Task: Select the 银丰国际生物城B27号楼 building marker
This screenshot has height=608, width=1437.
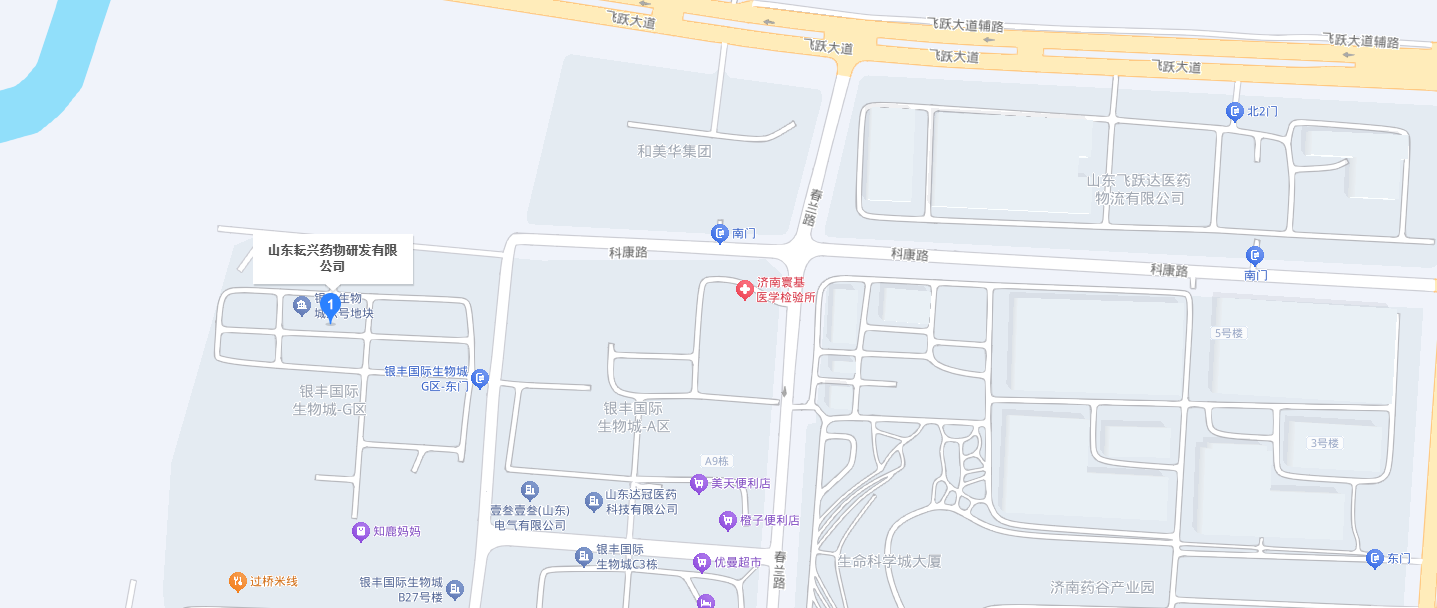Action: pyautogui.click(x=455, y=589)
